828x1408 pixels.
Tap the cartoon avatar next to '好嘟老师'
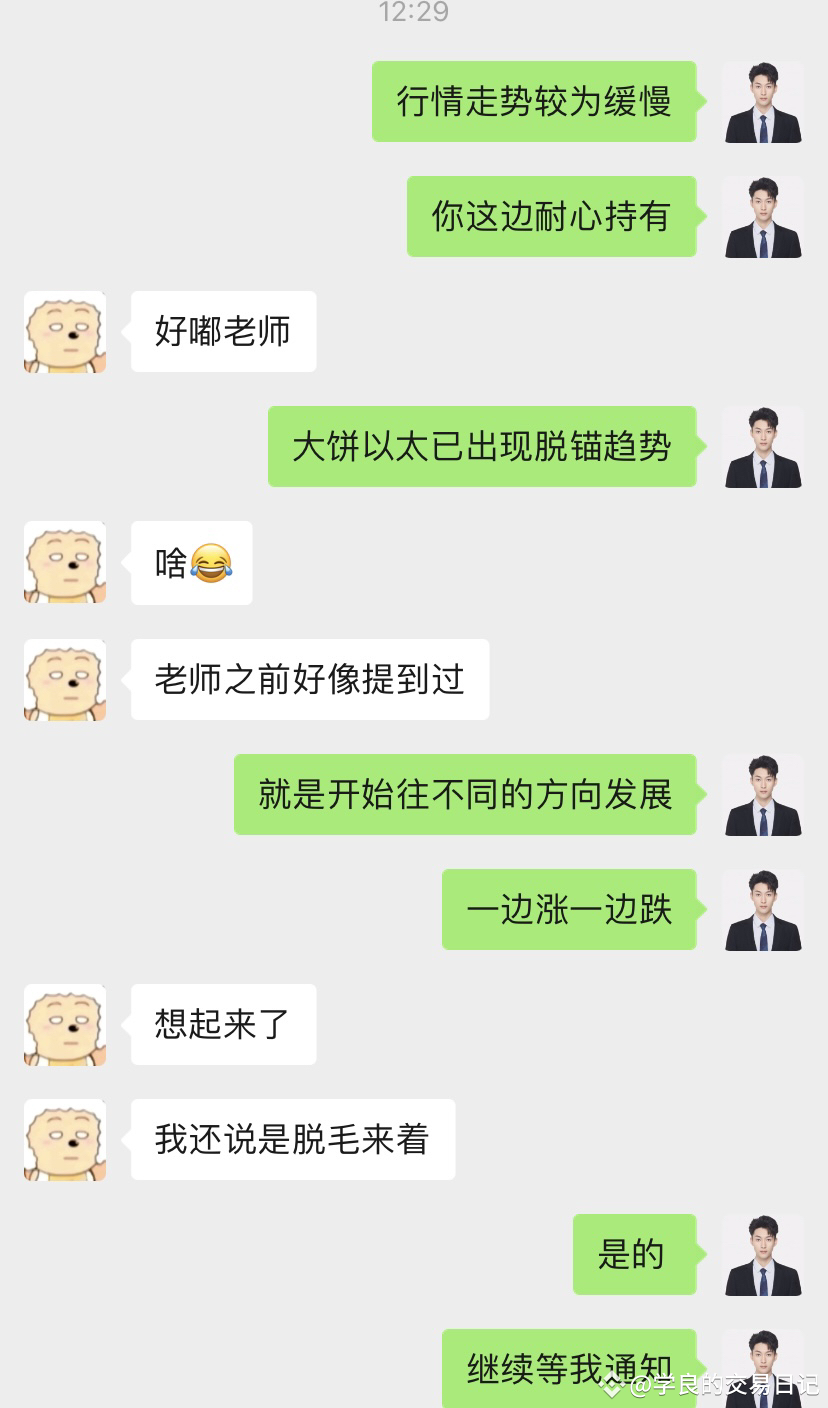point(65,332)
